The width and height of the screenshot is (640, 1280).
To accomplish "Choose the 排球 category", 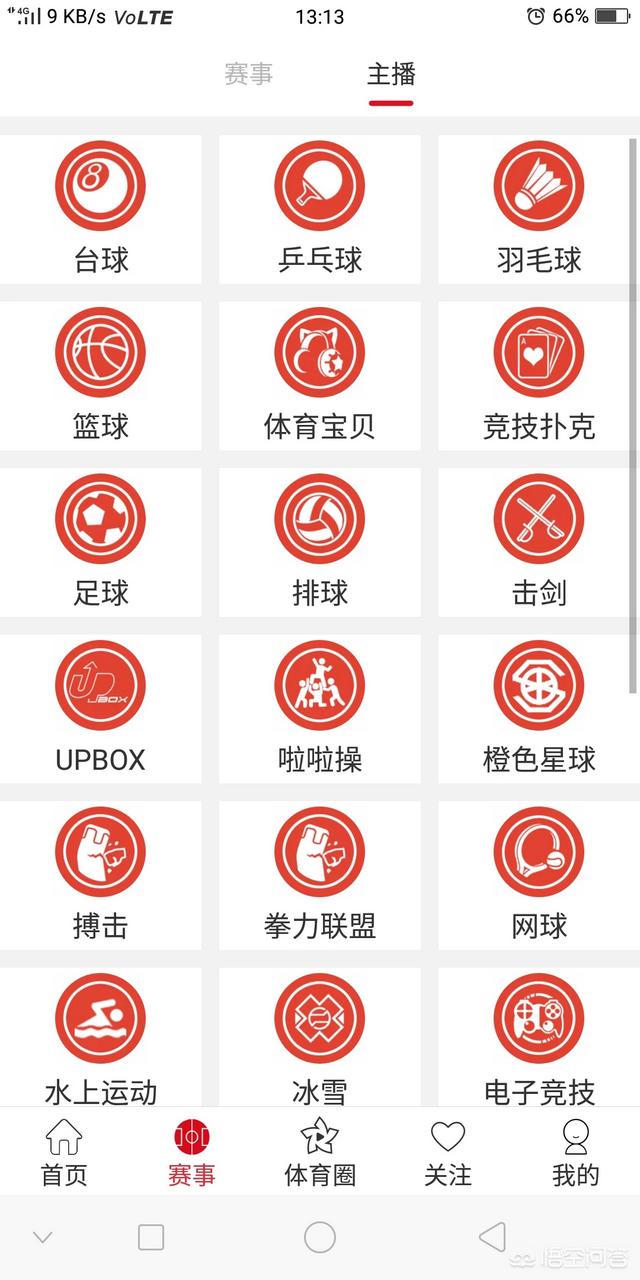I will (320, 541).
